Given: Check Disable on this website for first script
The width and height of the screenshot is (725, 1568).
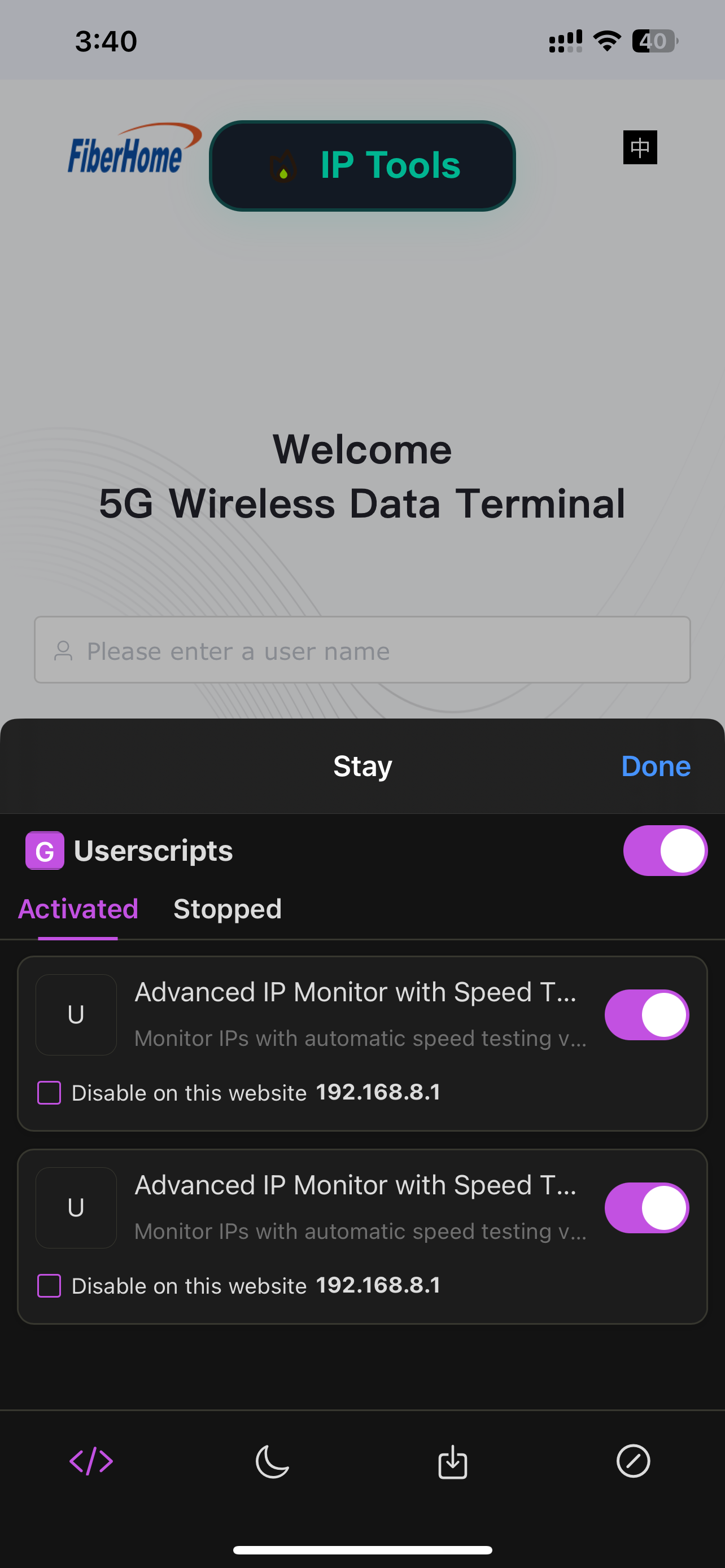Looking at the screenshot, I should [49, 1093].
